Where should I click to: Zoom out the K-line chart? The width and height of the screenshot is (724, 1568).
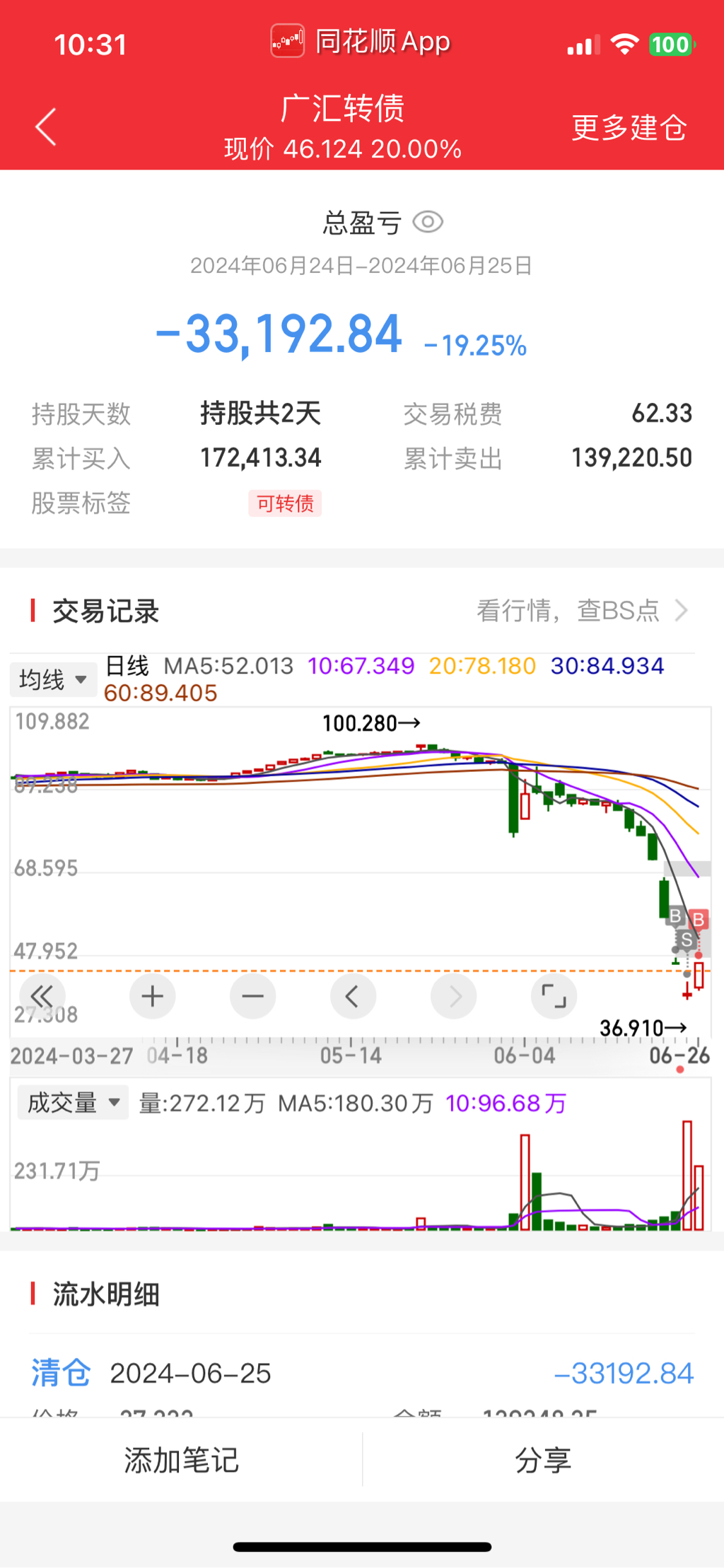point(252,997)
